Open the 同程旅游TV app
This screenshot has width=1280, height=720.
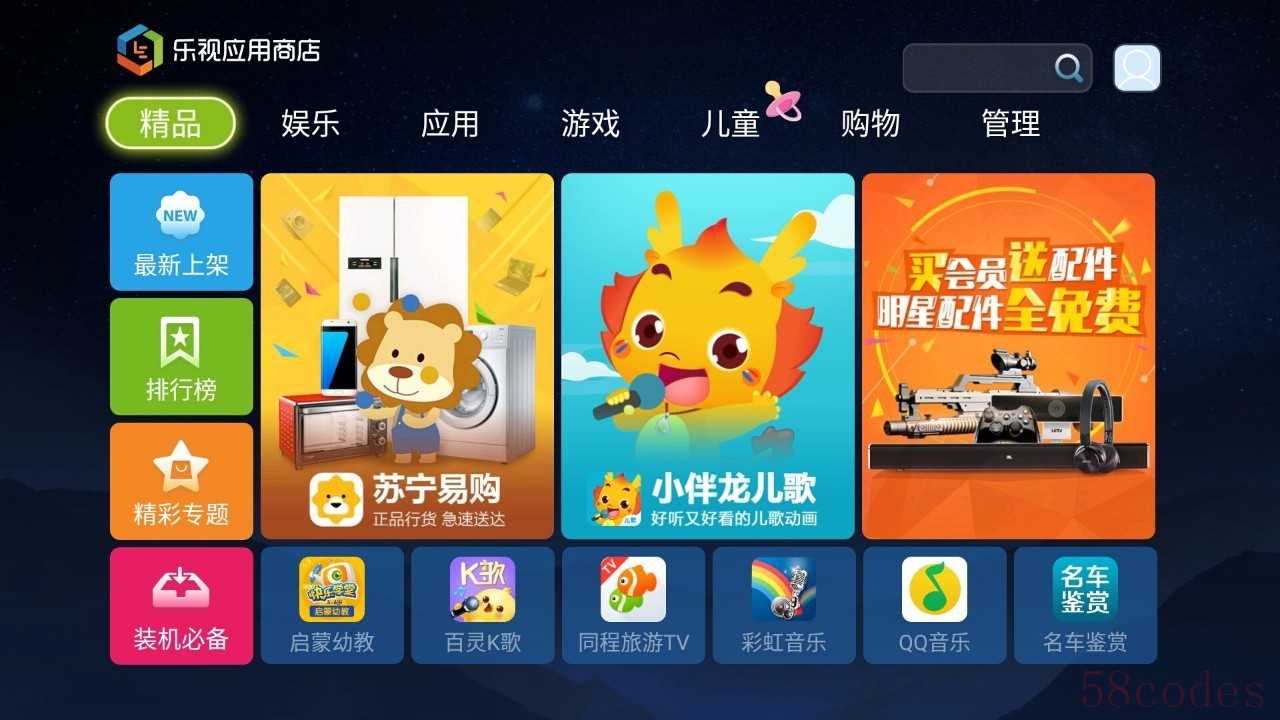click(633, 605)
